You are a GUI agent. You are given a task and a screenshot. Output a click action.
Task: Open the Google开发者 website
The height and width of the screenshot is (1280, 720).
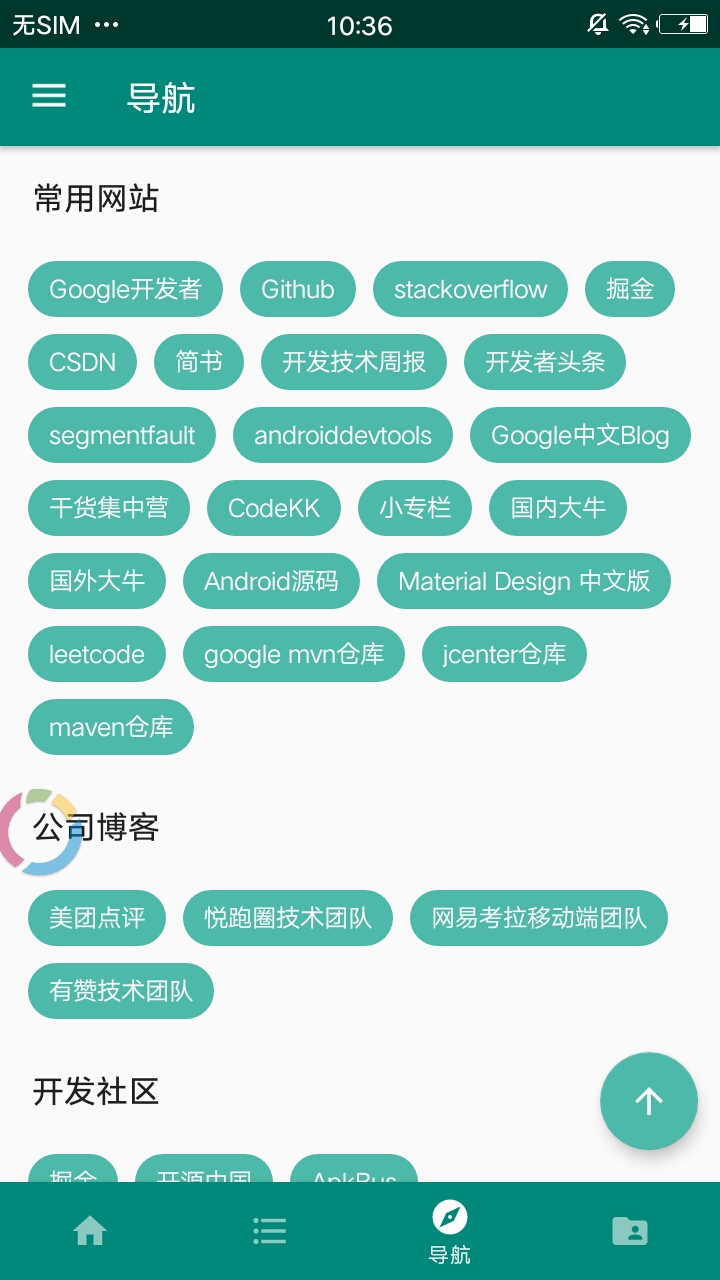[124, 289]
